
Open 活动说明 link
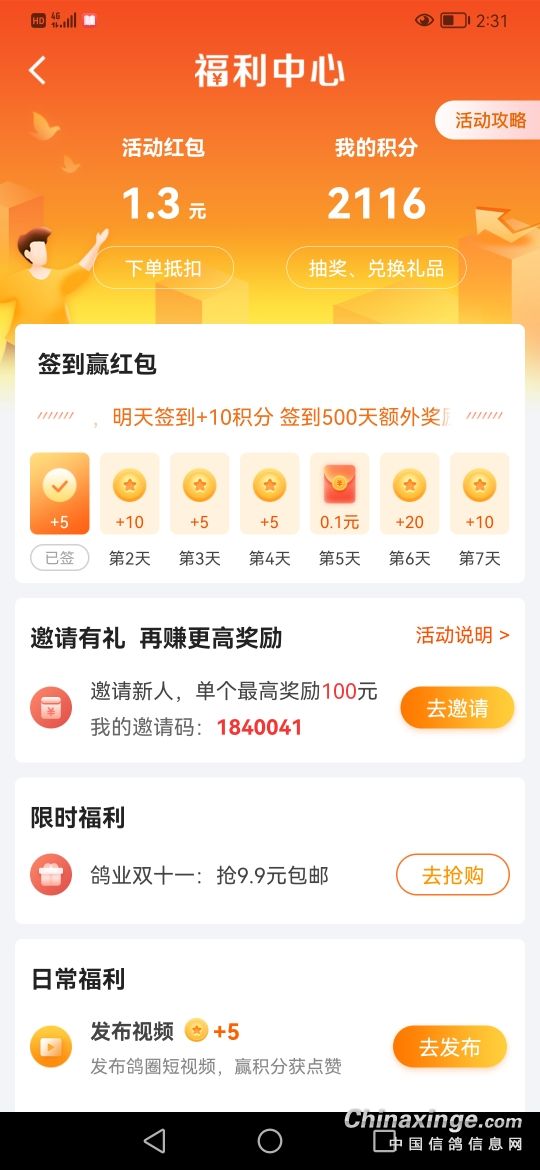(462, 635)
